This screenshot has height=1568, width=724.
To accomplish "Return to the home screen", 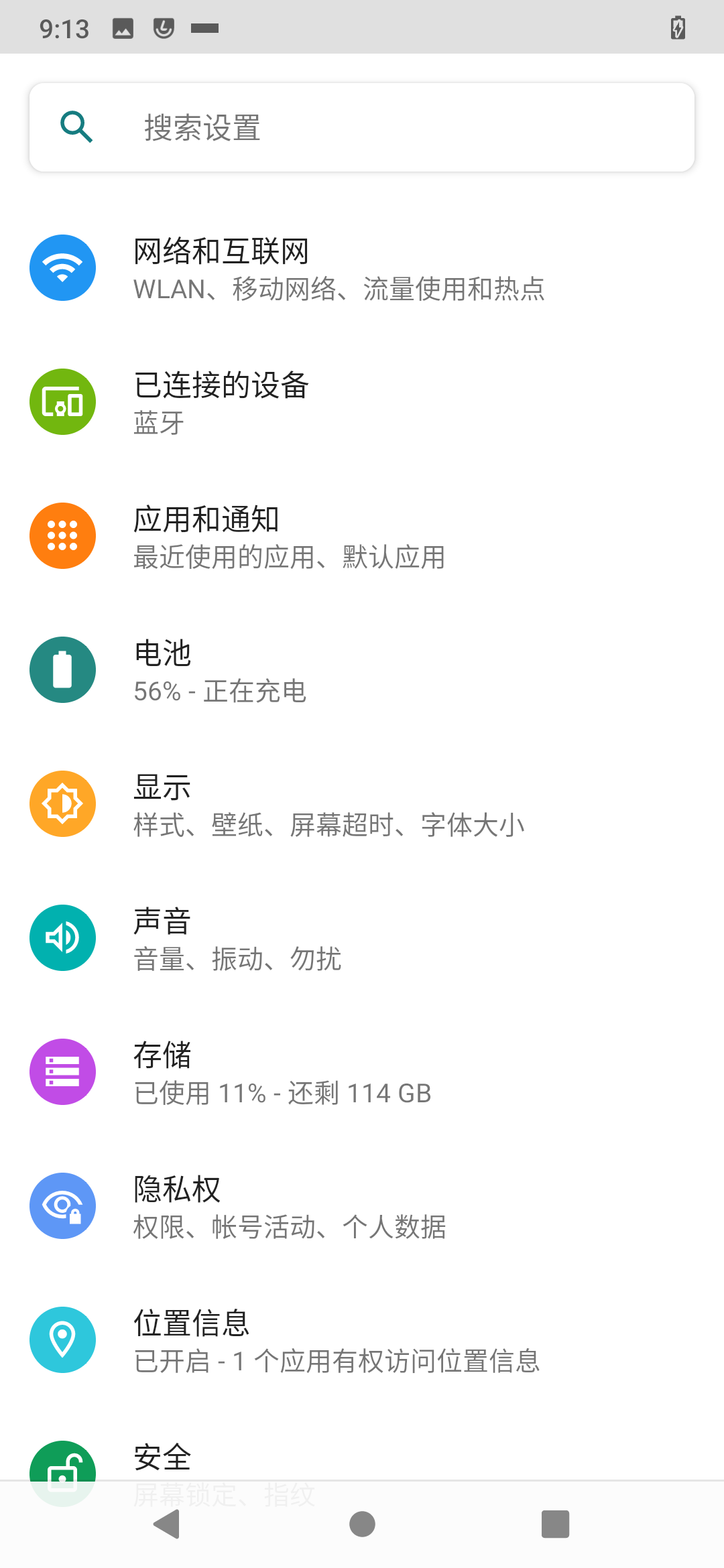I will (362, 1524).
